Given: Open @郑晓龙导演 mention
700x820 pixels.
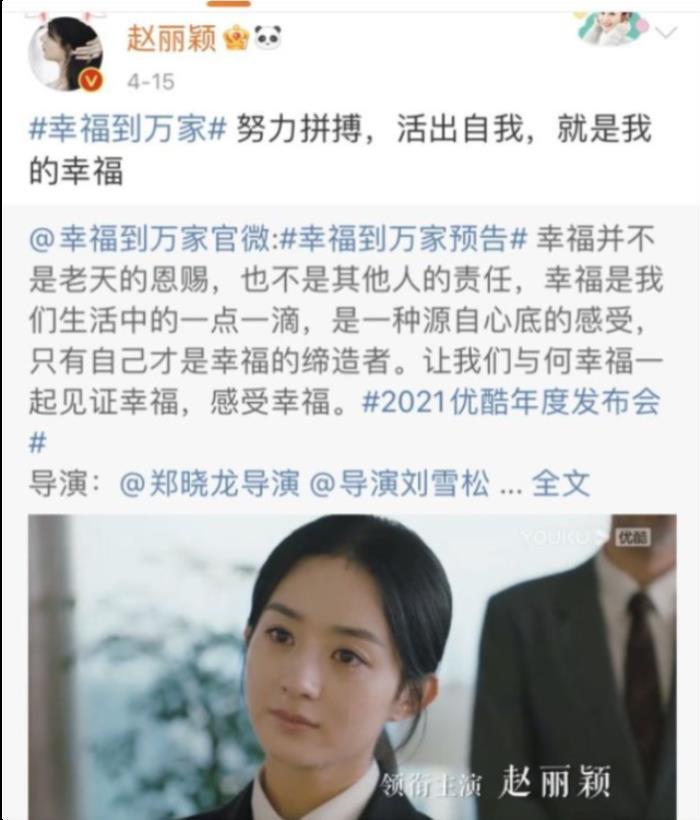Looking at the screenshot, I should point(209,484).
